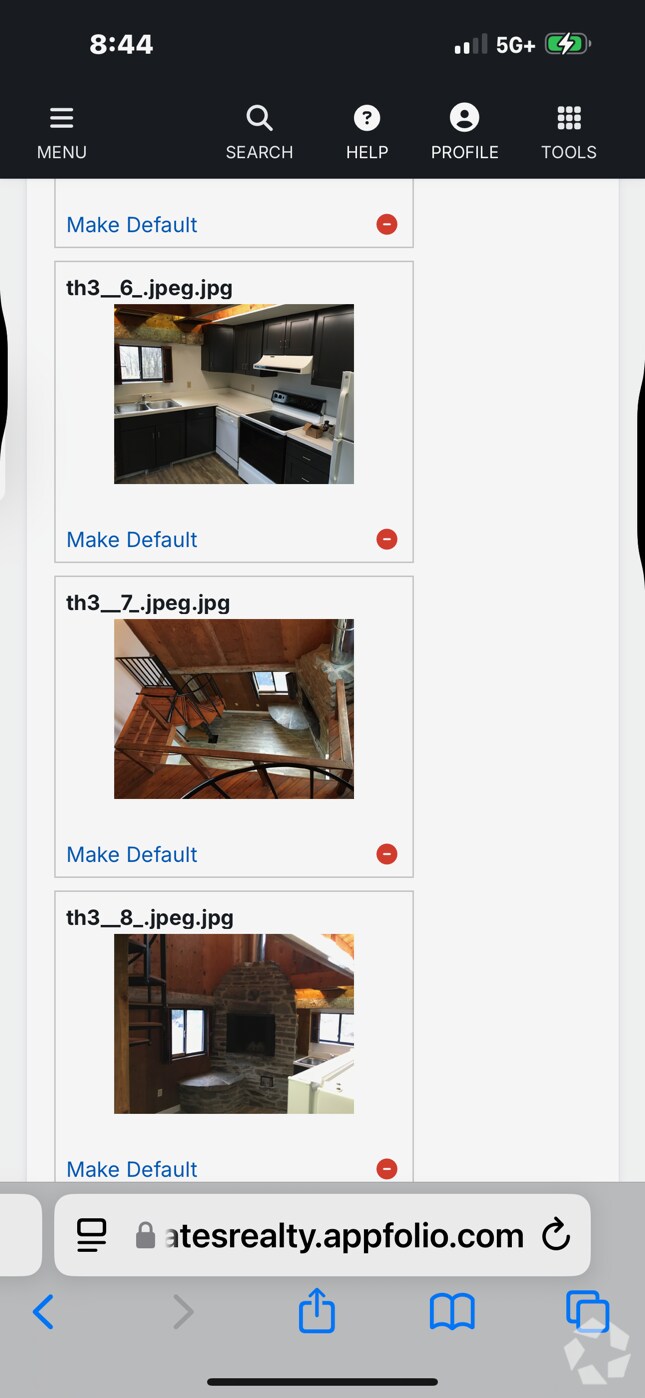Open the th3__8_ fireplace photo thumbnail

tap(234, 1024)
